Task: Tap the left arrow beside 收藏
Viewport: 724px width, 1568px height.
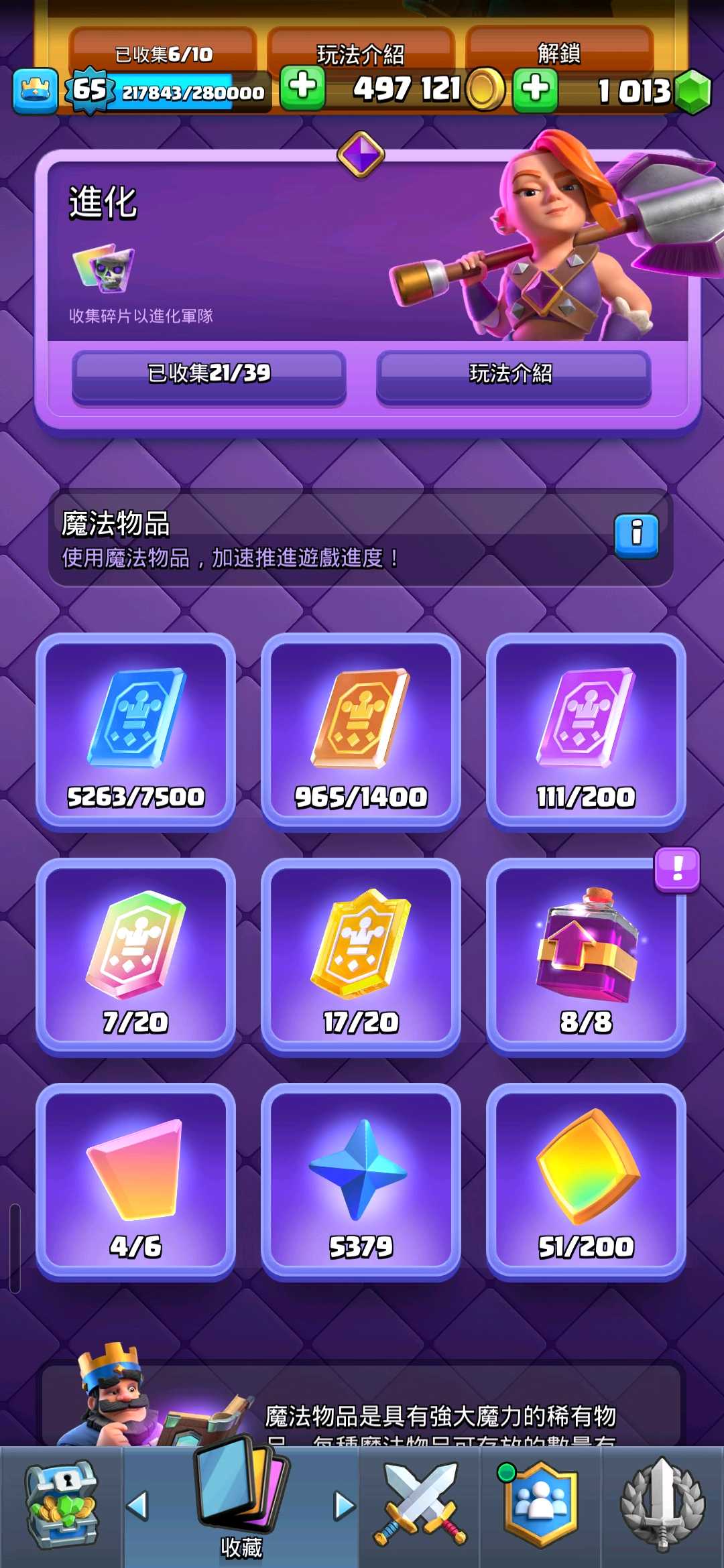Action: (x=137, y=1506)
